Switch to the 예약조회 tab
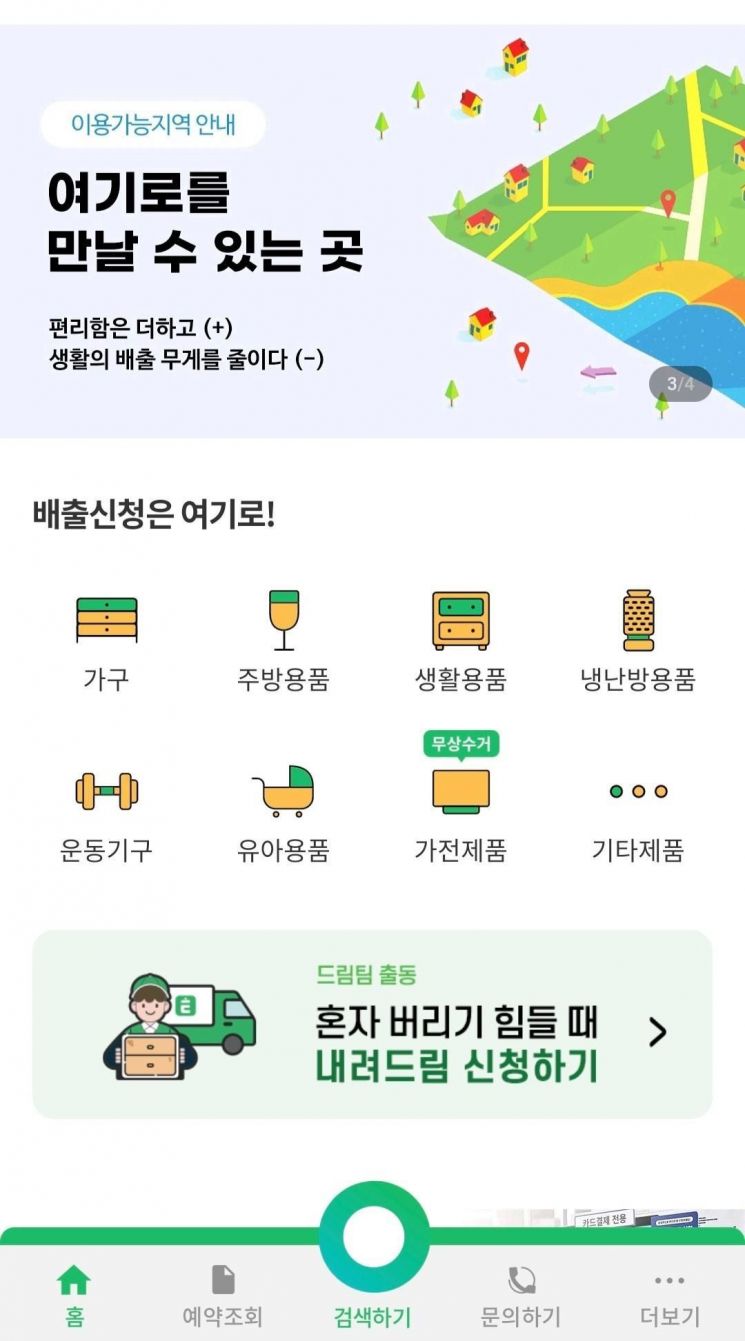Screen dimensions: 745x1341 point(225,1290)
